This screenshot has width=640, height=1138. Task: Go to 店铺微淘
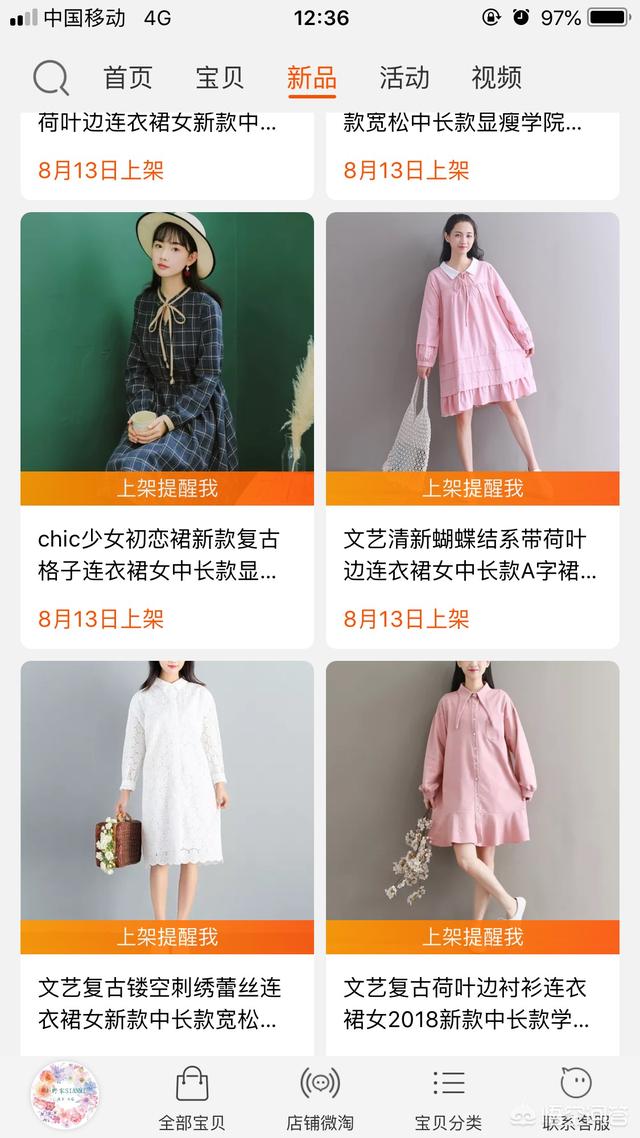320,1098
